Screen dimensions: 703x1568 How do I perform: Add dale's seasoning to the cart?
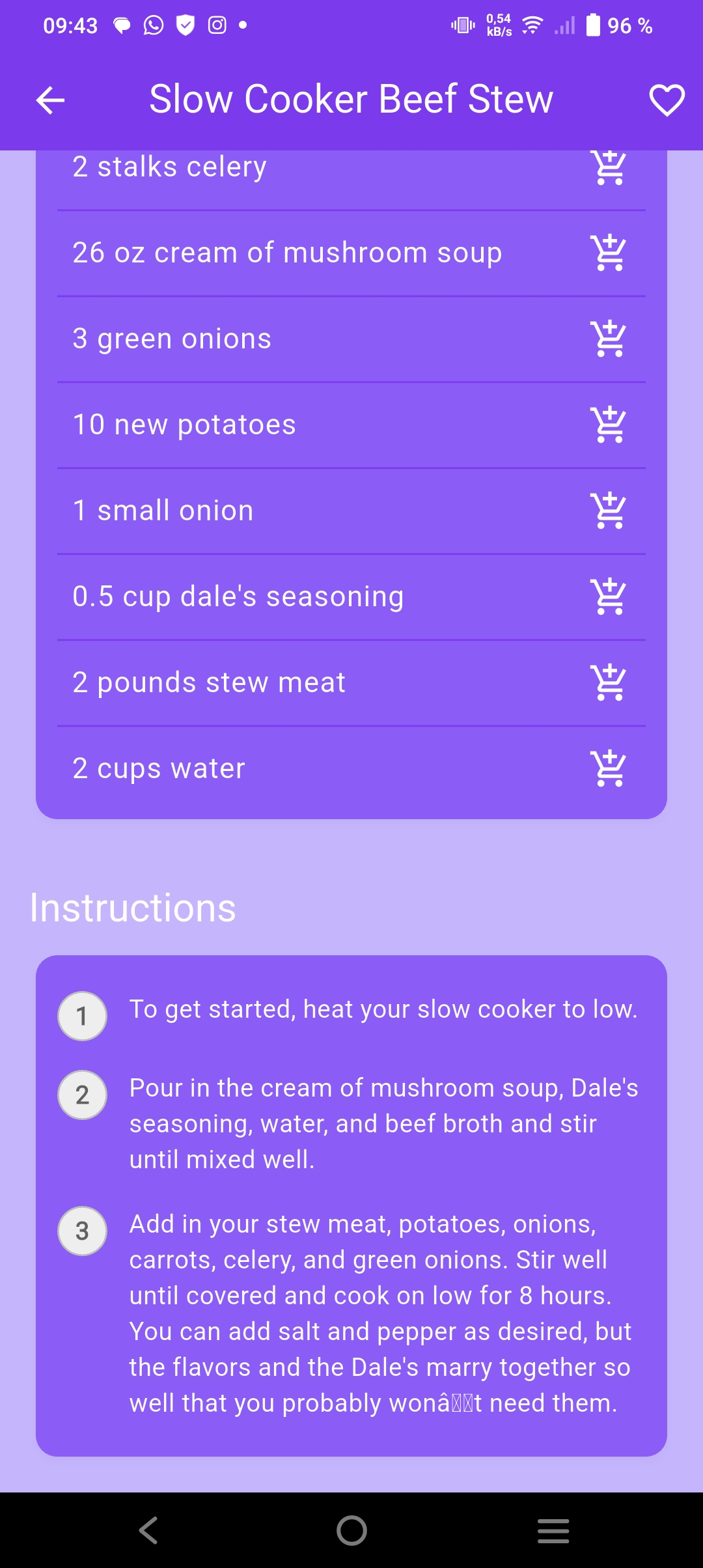point(607,596)
